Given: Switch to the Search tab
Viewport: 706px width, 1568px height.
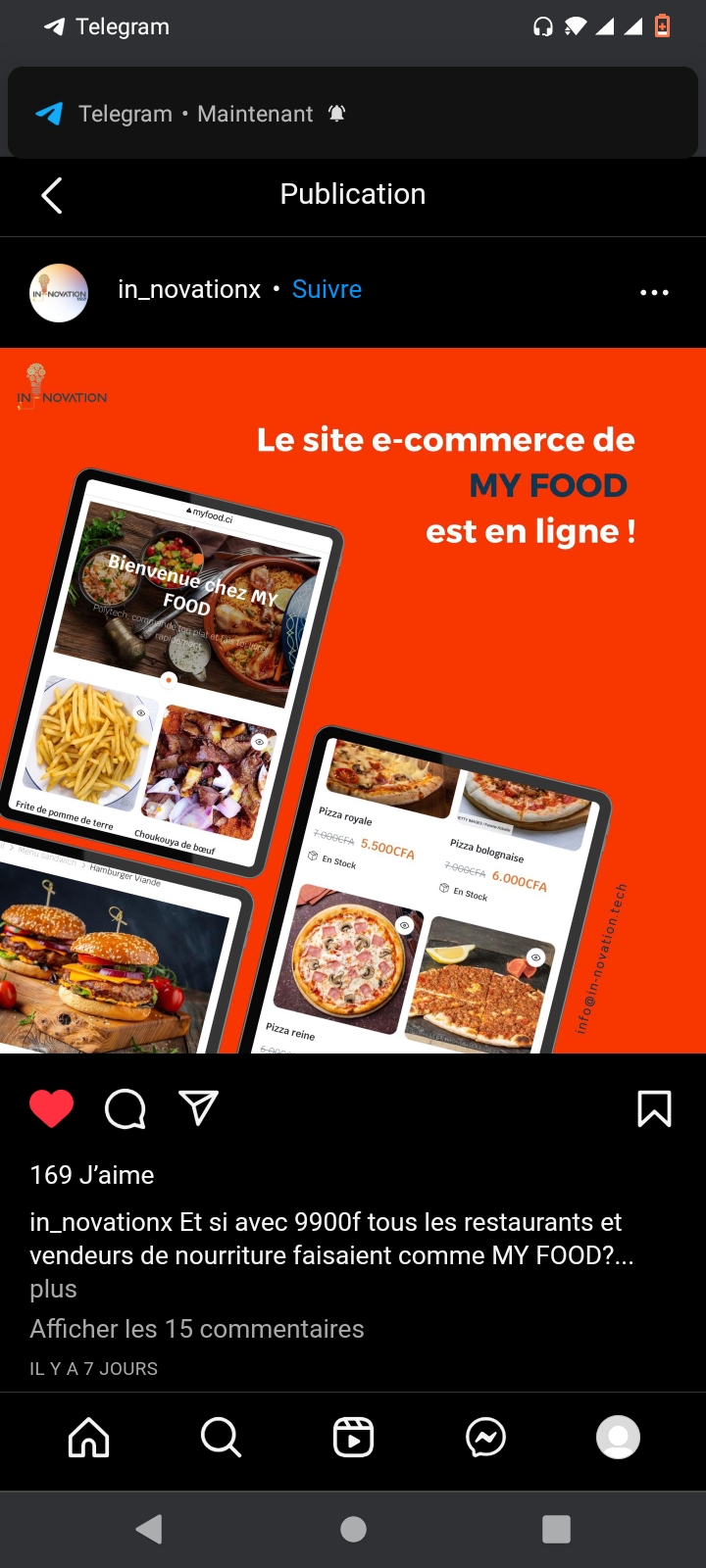Looking at the screenshot, I should (221, 1438).
